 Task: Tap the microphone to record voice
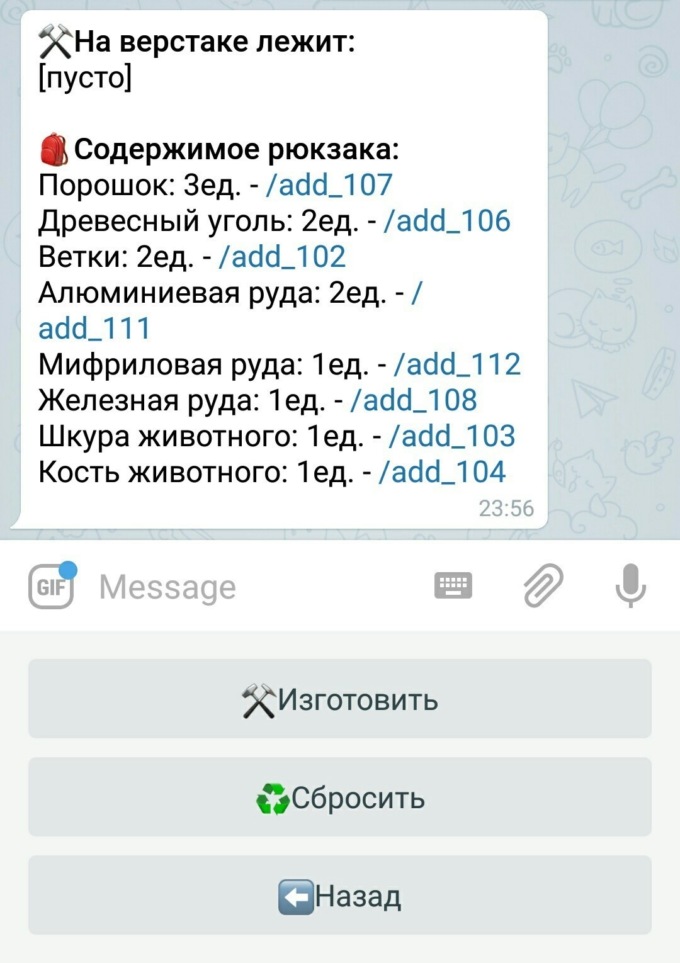pos(629,586)
